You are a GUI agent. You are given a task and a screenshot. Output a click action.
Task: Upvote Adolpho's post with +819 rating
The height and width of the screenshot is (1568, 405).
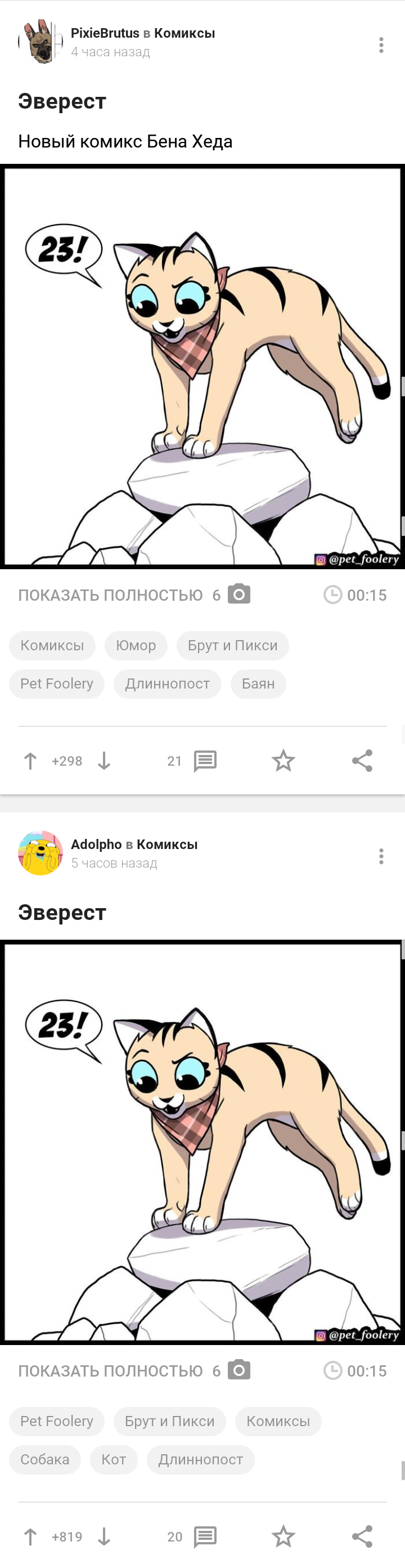click(30, 1536)
